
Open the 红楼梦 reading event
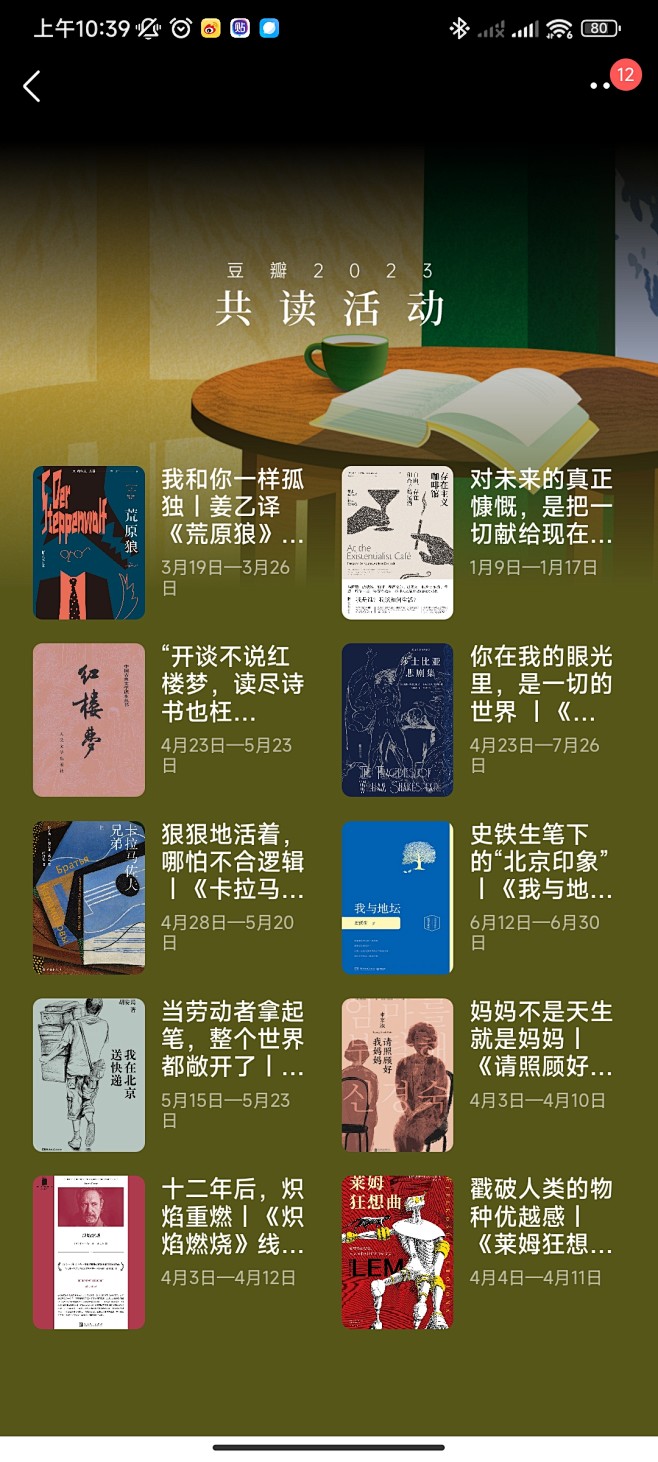[x=169, y=720]
